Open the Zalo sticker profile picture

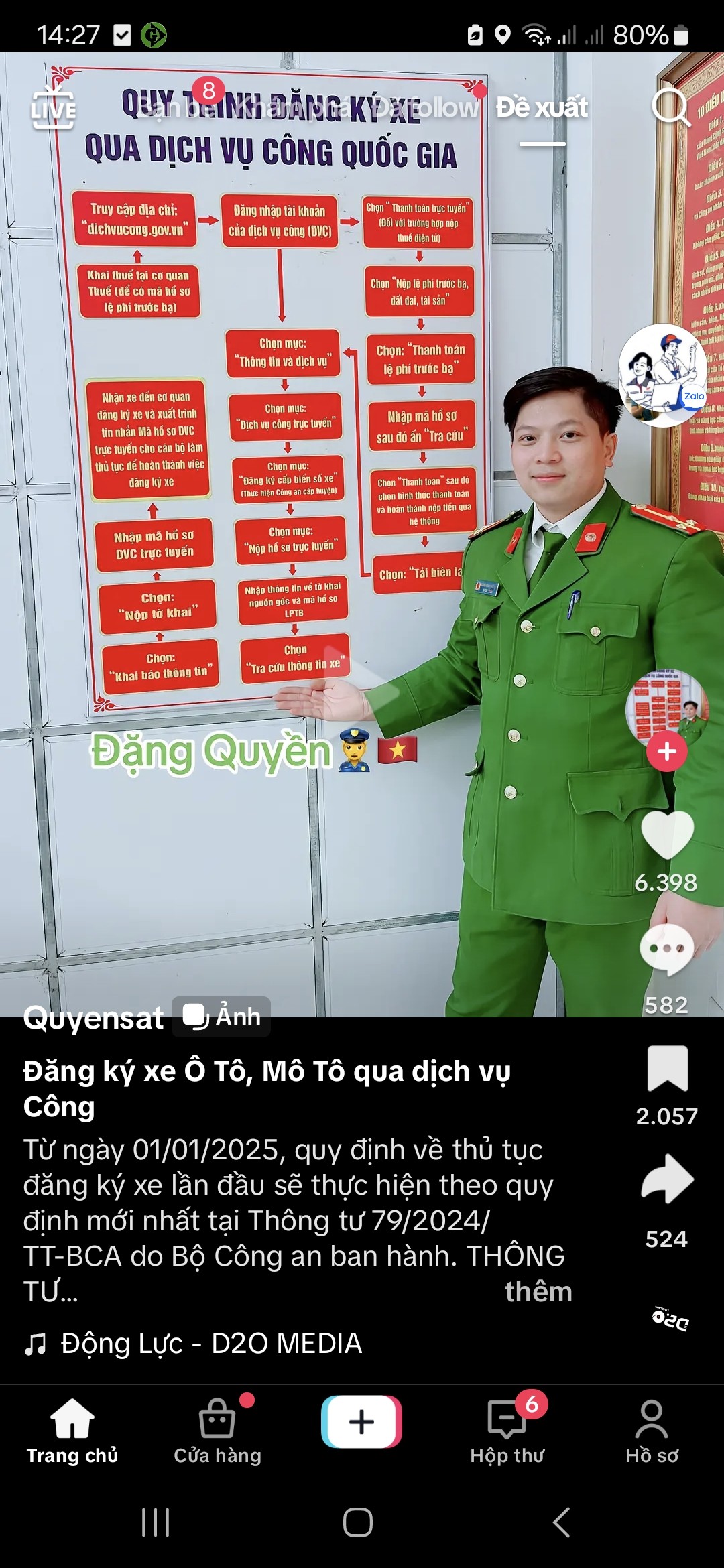point(662,375)
